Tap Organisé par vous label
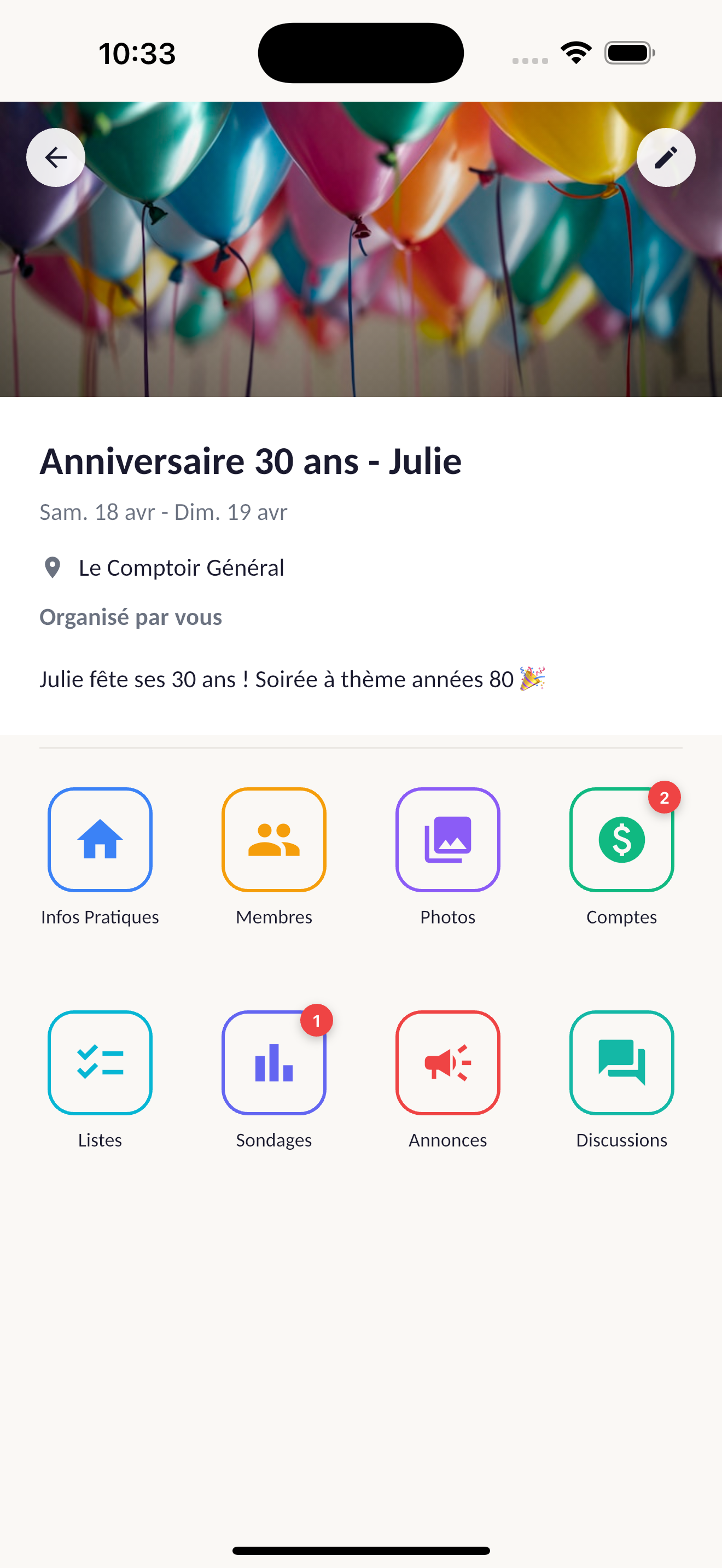The height and width of the screenshot is (1568, 722). click(x=130, y=617)
